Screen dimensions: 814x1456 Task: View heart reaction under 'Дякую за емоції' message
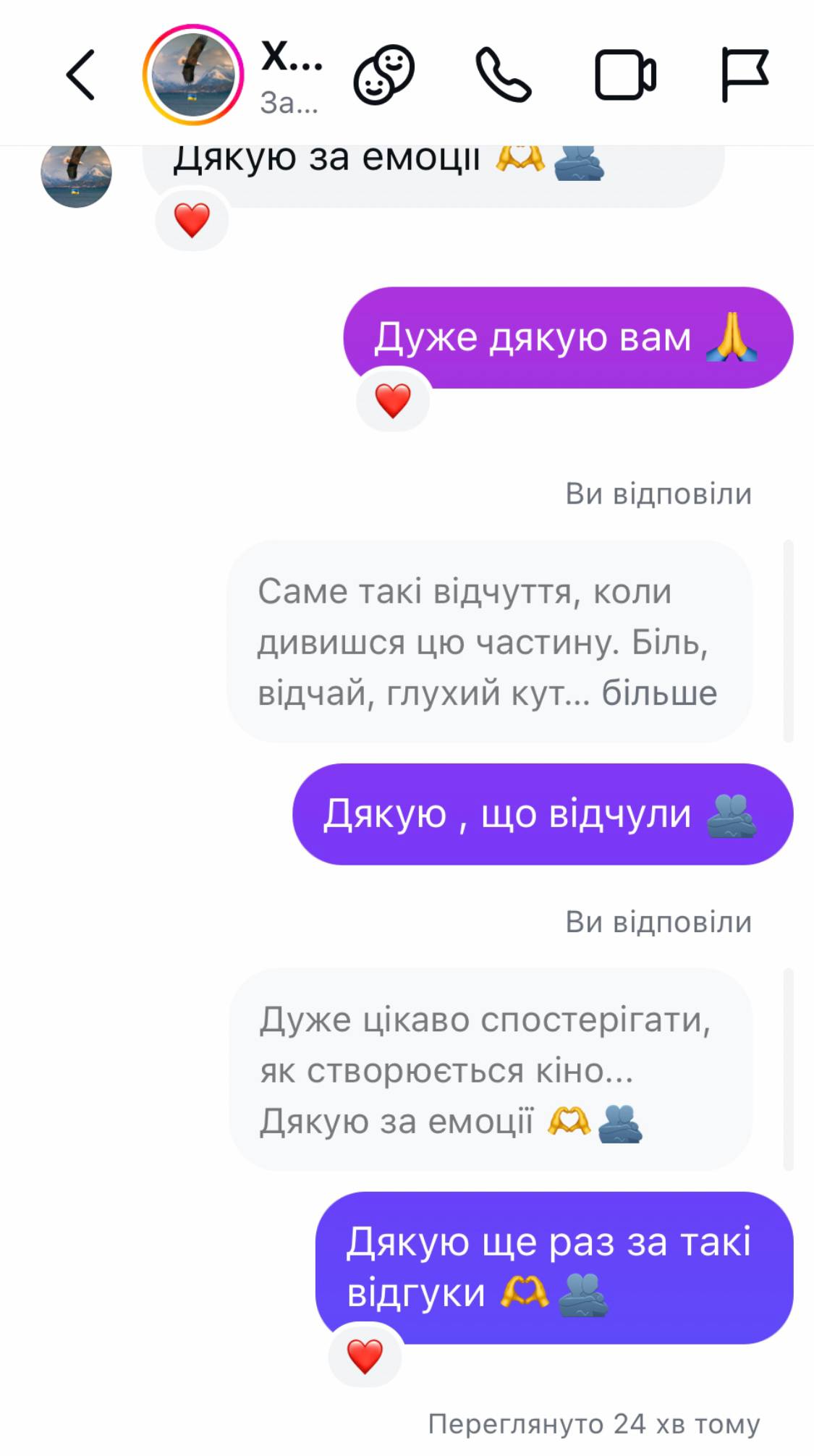pos(192,220)
